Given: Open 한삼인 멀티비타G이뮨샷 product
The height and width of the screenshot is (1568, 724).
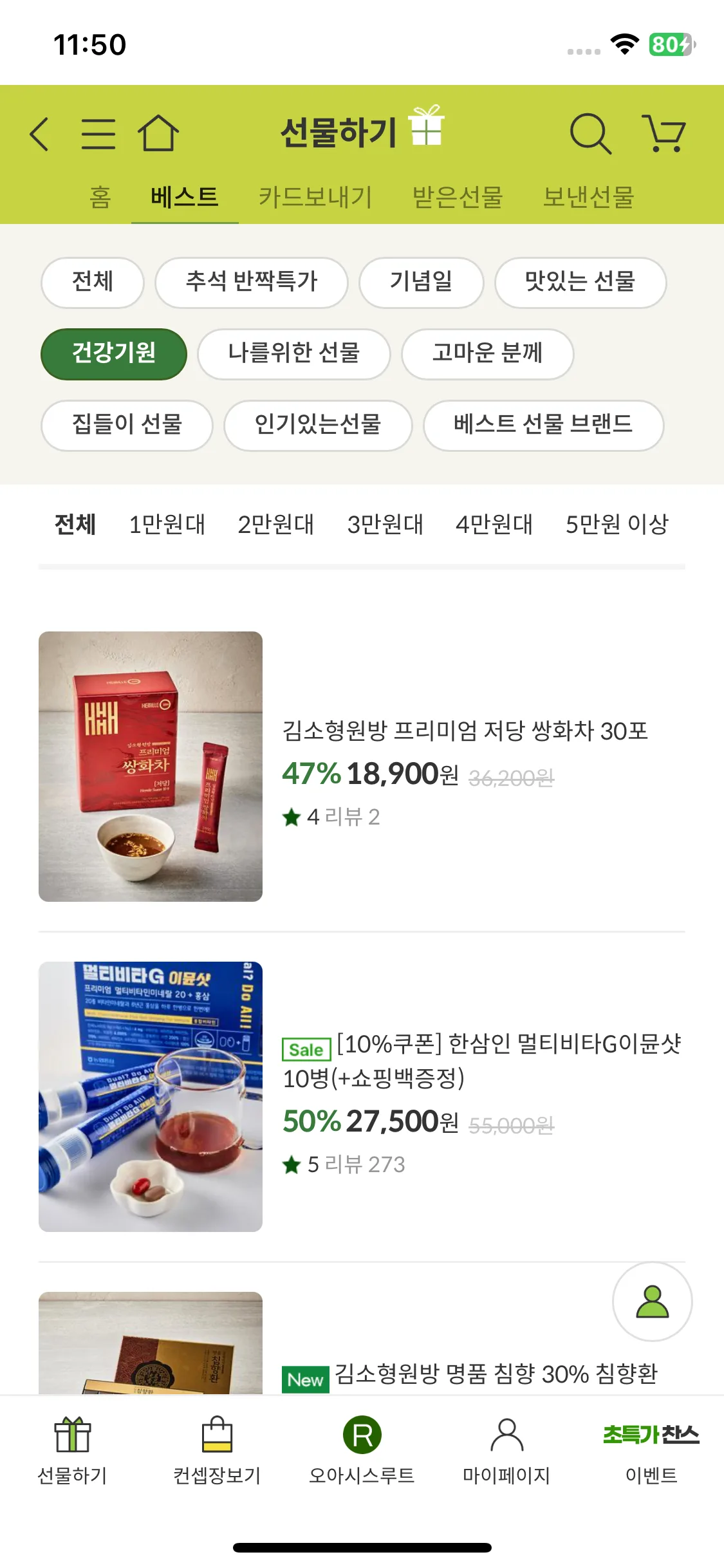Looking at the screenshot, I should pos(481,1060).
